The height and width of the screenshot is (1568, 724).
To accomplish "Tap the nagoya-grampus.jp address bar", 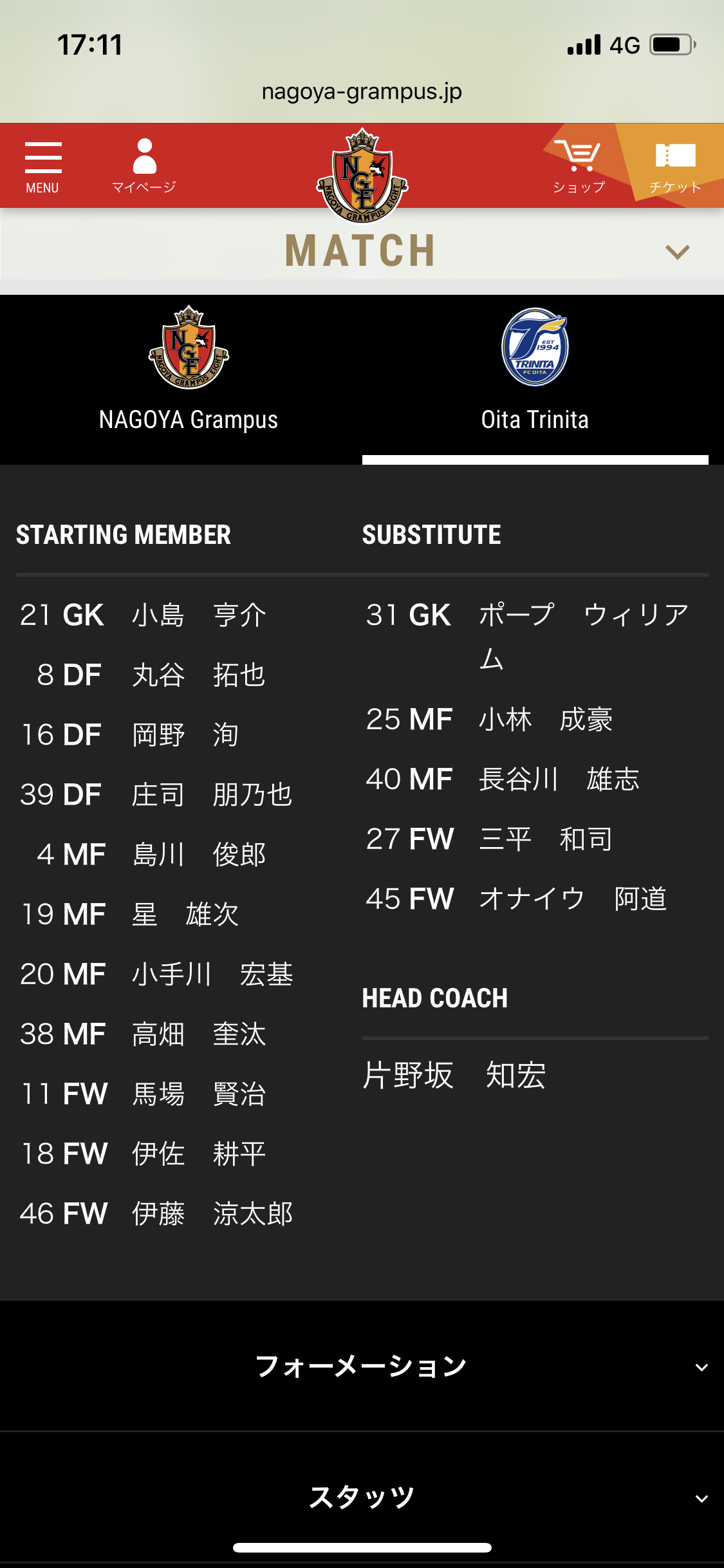I will (x=362, y=92).
